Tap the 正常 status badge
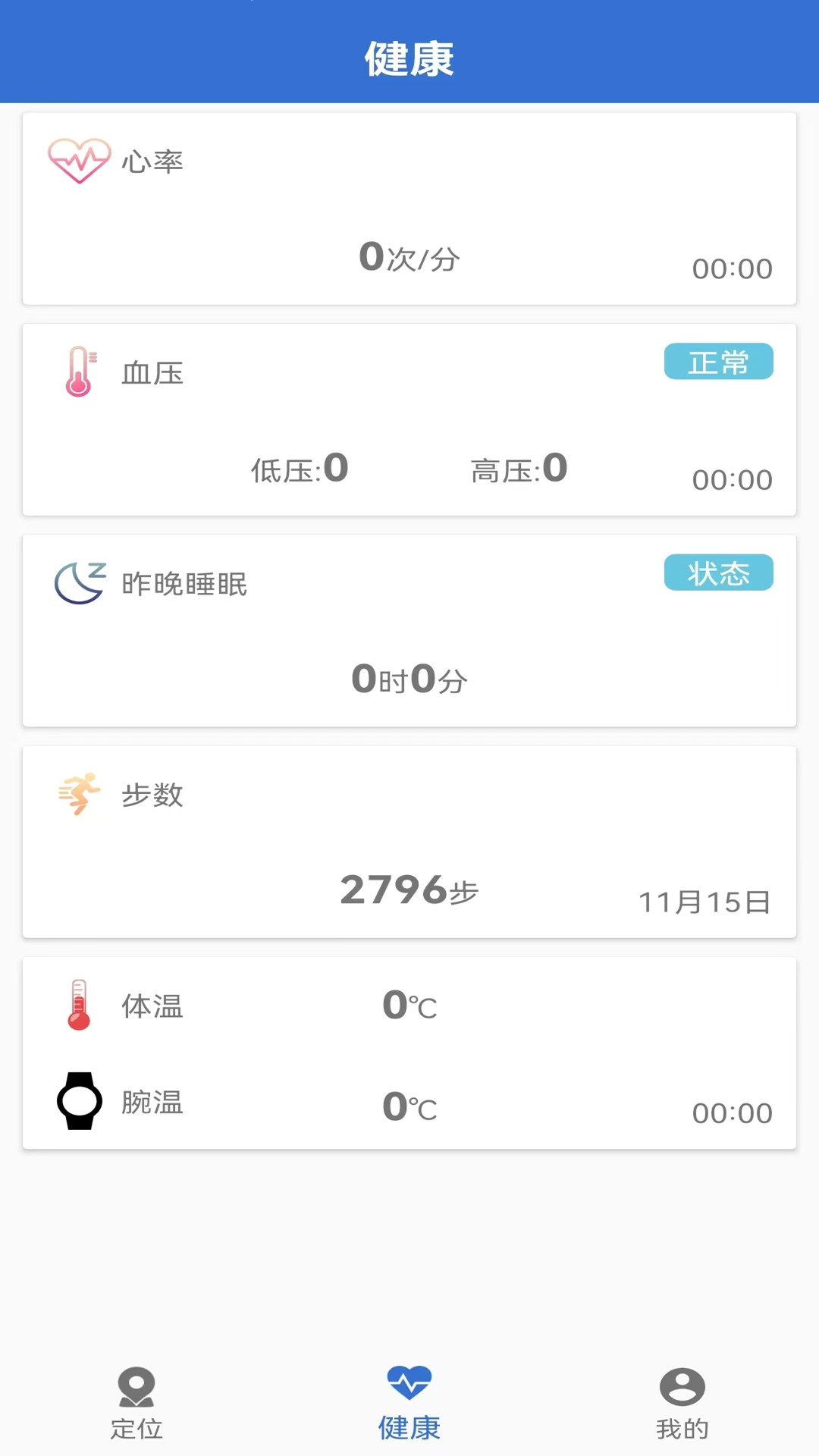The width and height of the screenshot is (819, 1456). tap(717, 362)
